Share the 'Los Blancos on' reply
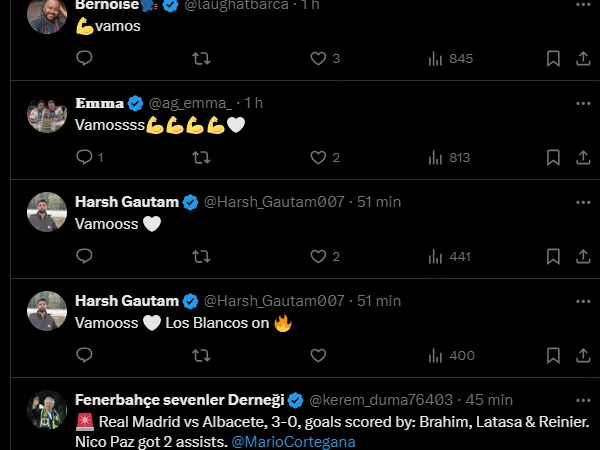The width and height of the screenshot is (600, 450). pos(583,355)
